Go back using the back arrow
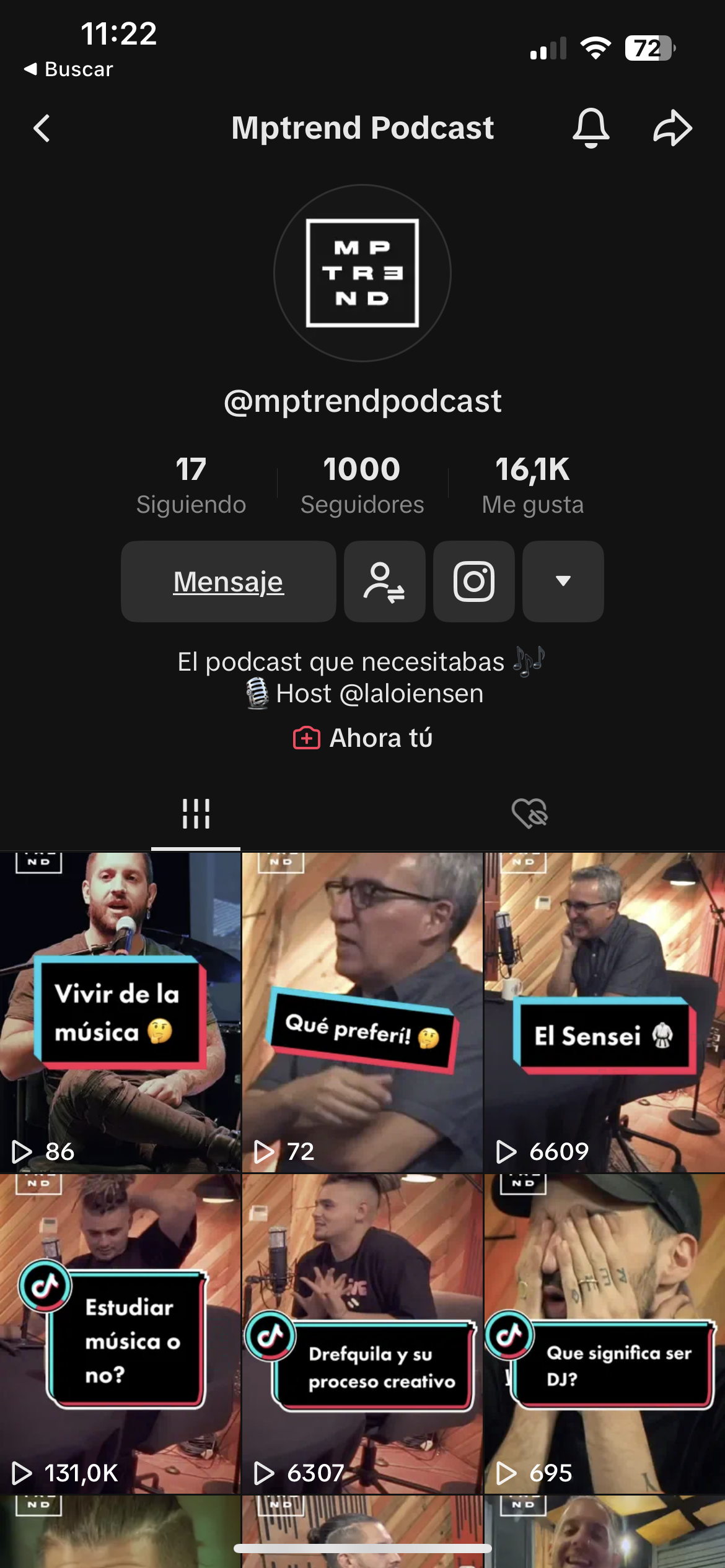The width and height of the screenshot is (725, 1568). [x=42, y=129]
